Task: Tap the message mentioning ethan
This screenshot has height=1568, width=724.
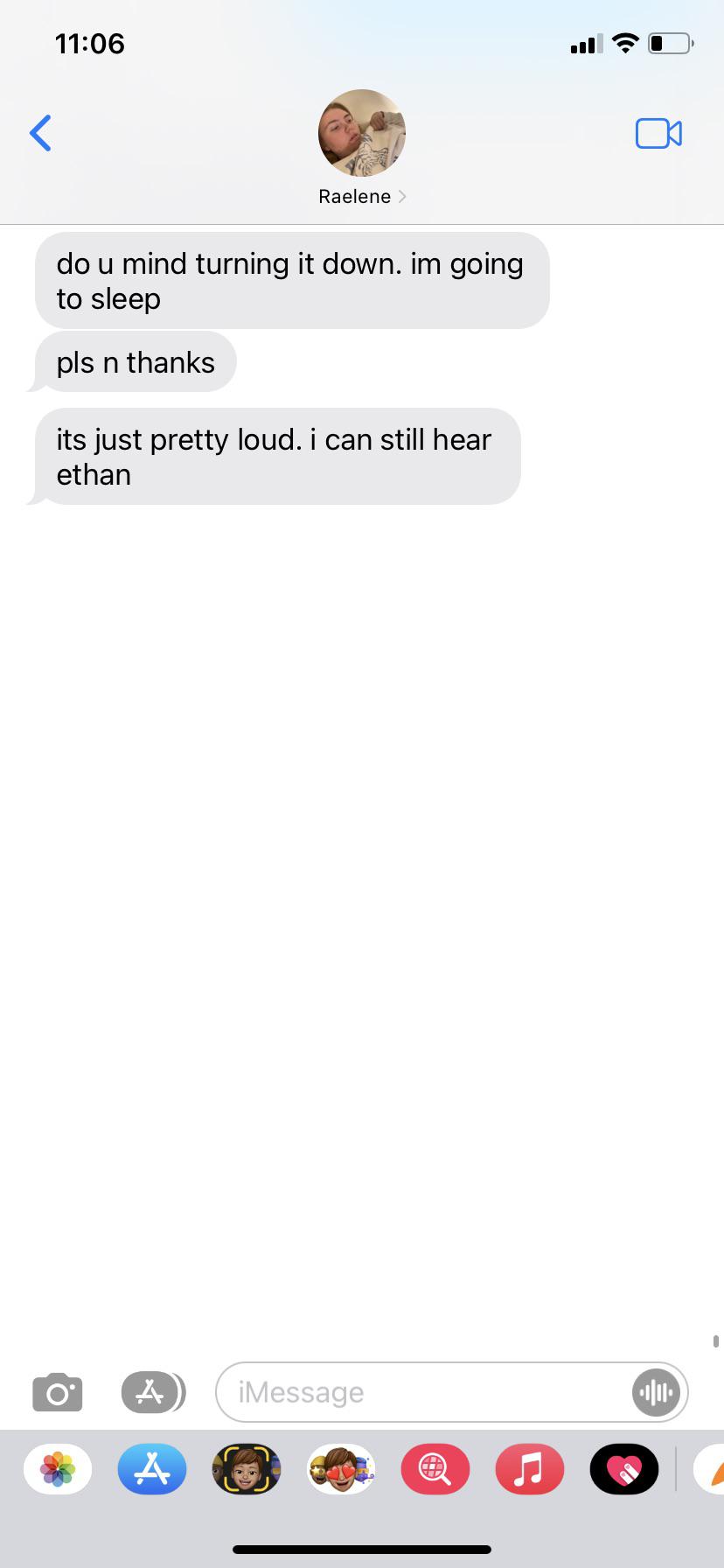Action: coord(274,456)
